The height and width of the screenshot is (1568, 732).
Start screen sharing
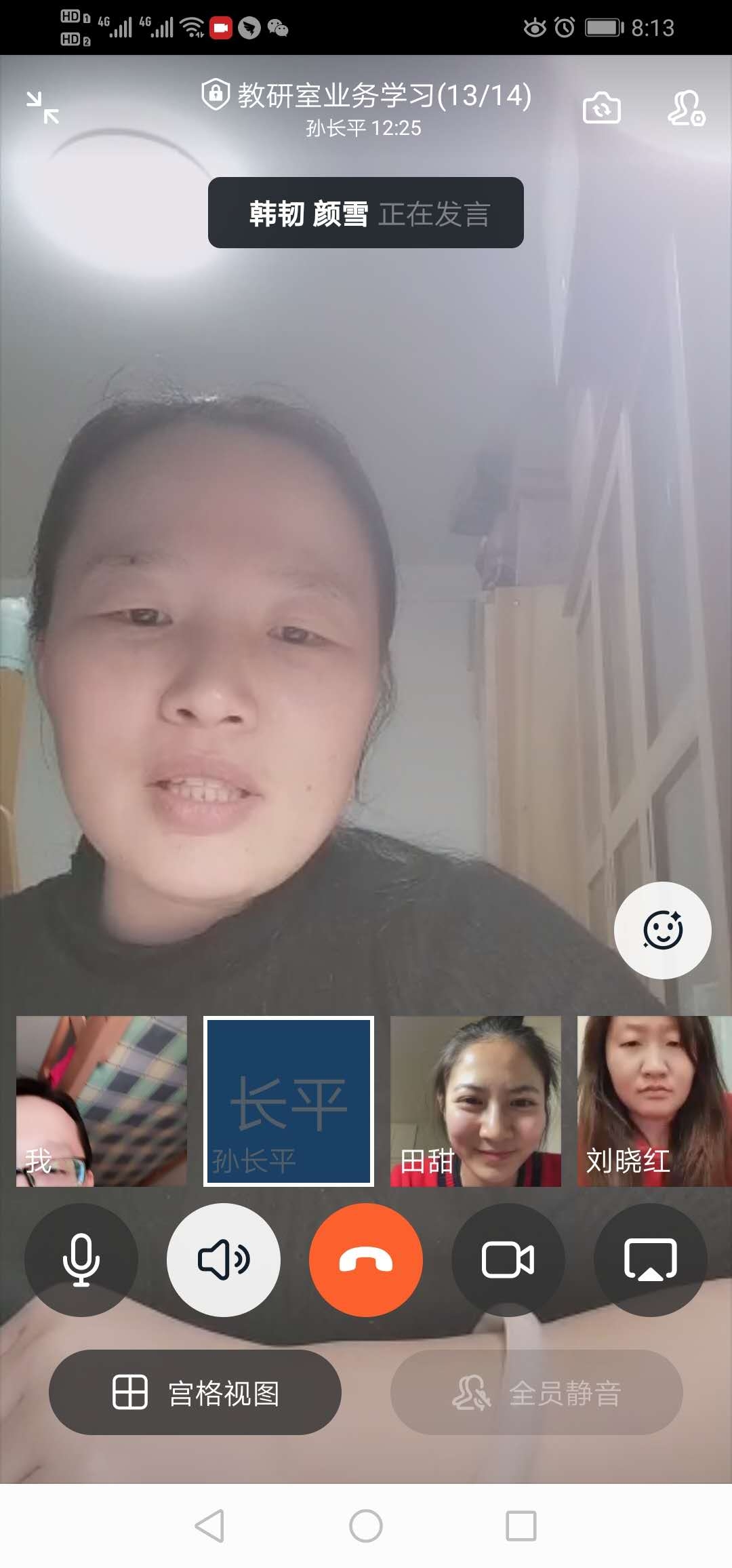[650, 1259]
